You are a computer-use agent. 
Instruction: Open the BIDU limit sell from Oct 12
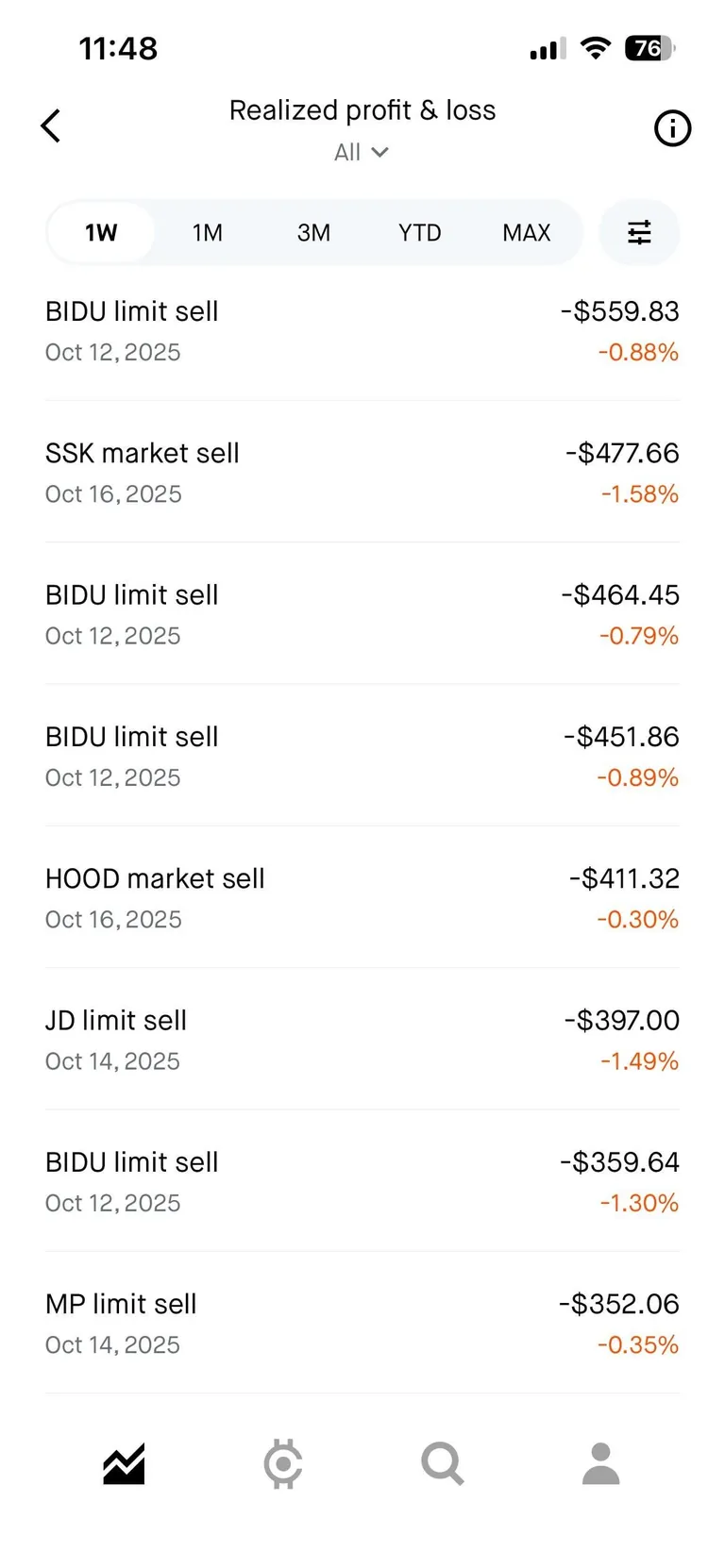pos(362,328)
